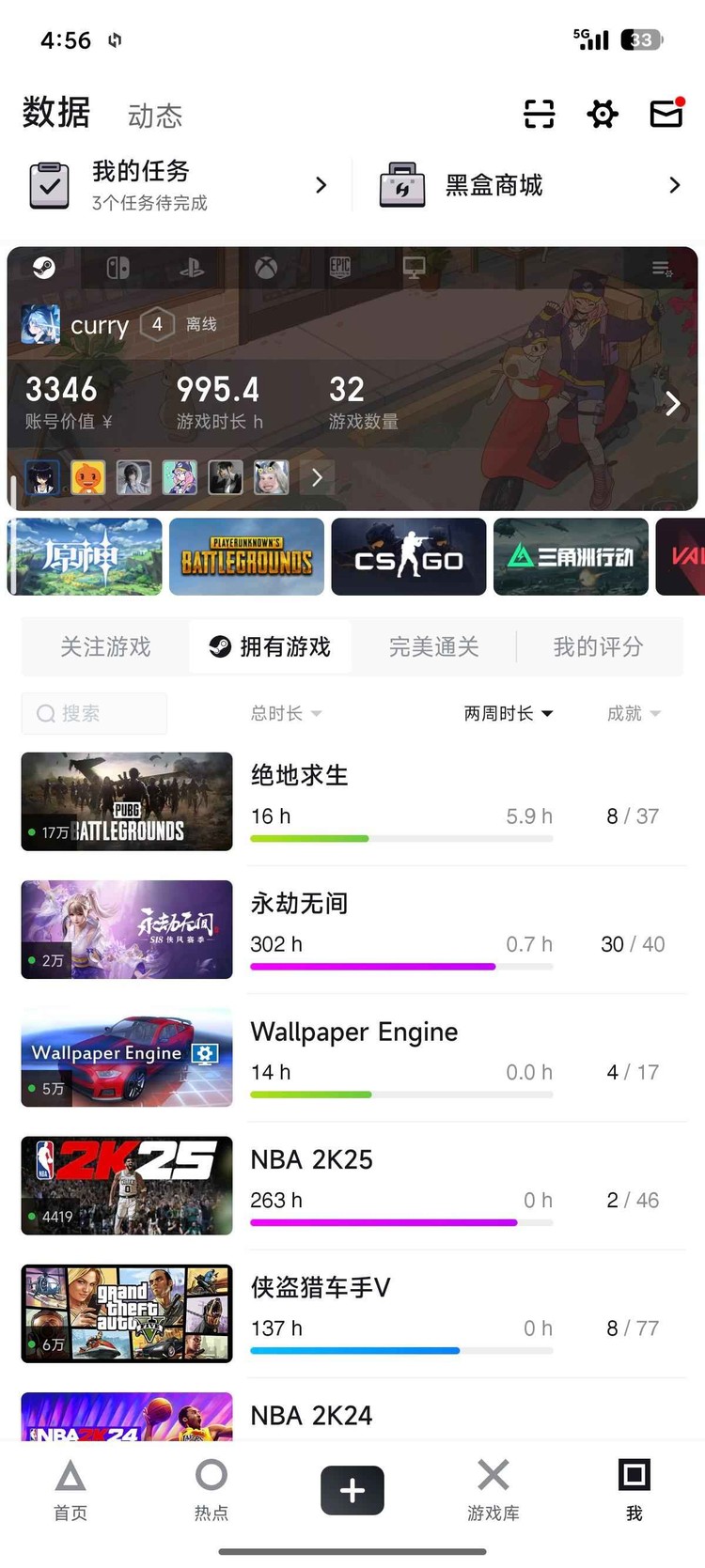Tap the plus button at bottom center

pyautogui.click(x=352, y=1490)
